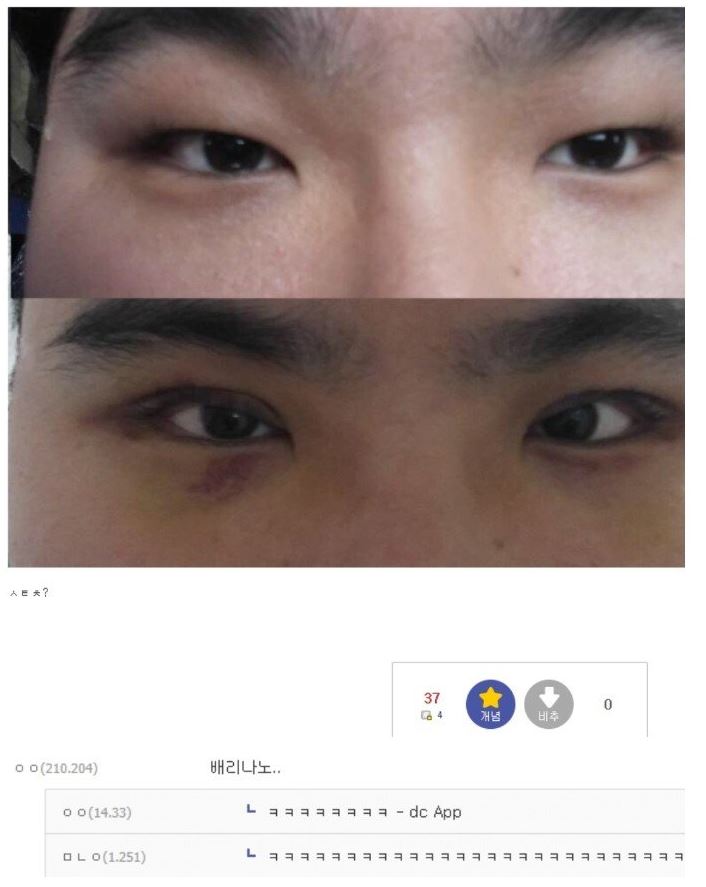Open commenter ㅇㅇ(210.204)'s profile
706x887 pixels.
tap(56, 768)
